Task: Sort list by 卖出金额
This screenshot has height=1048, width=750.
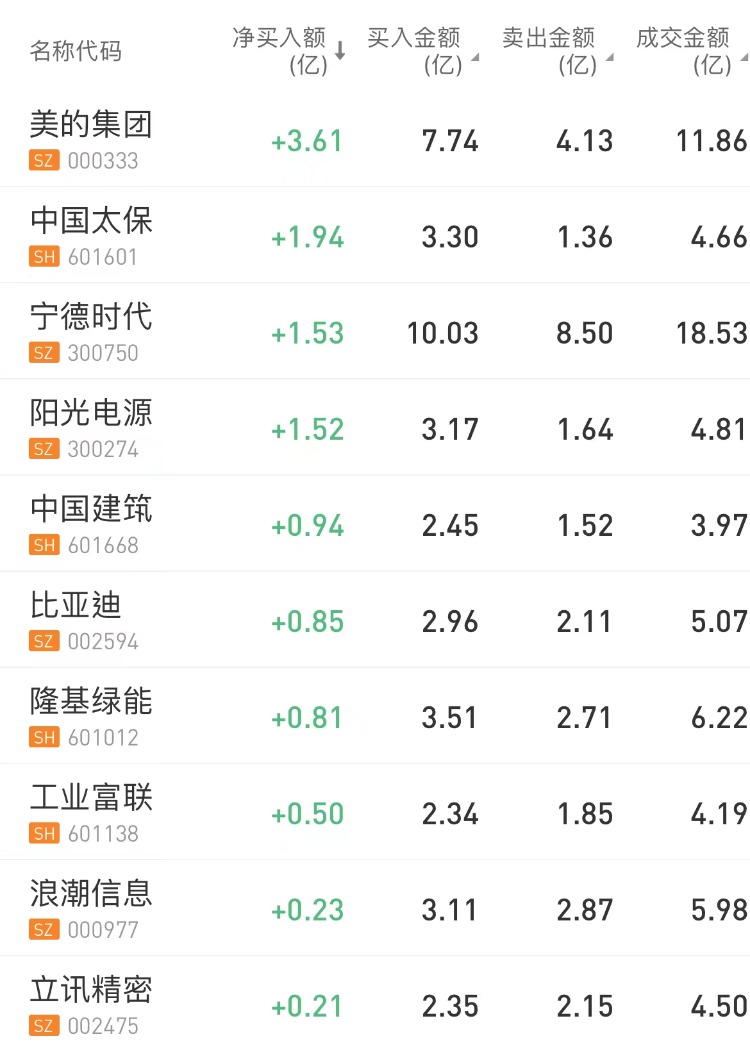Action: 556,50
